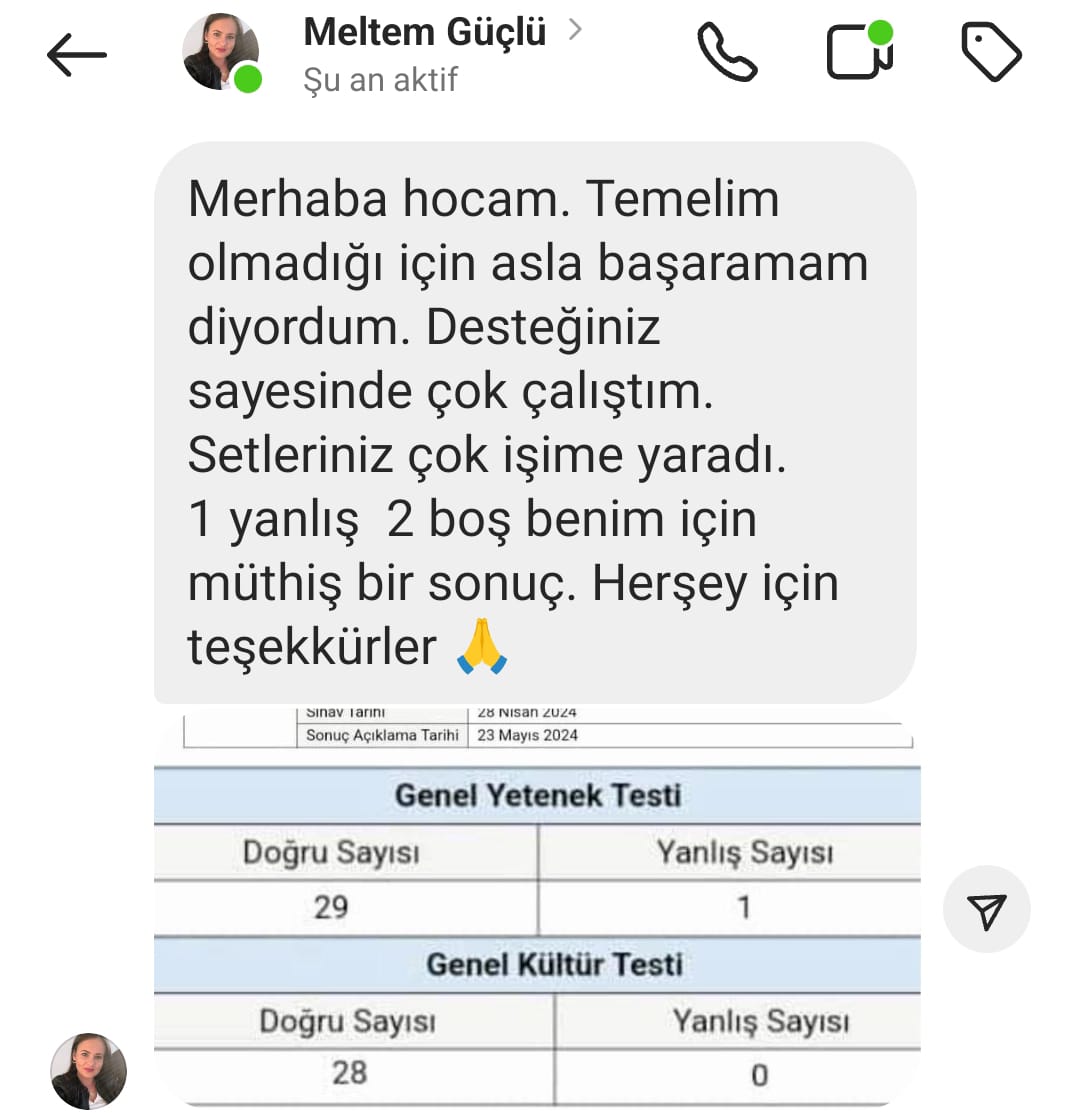Viewport: 1080px width, 1113px height.
Task: Open Meltem Güçlü's profile details
Action: 425,33
